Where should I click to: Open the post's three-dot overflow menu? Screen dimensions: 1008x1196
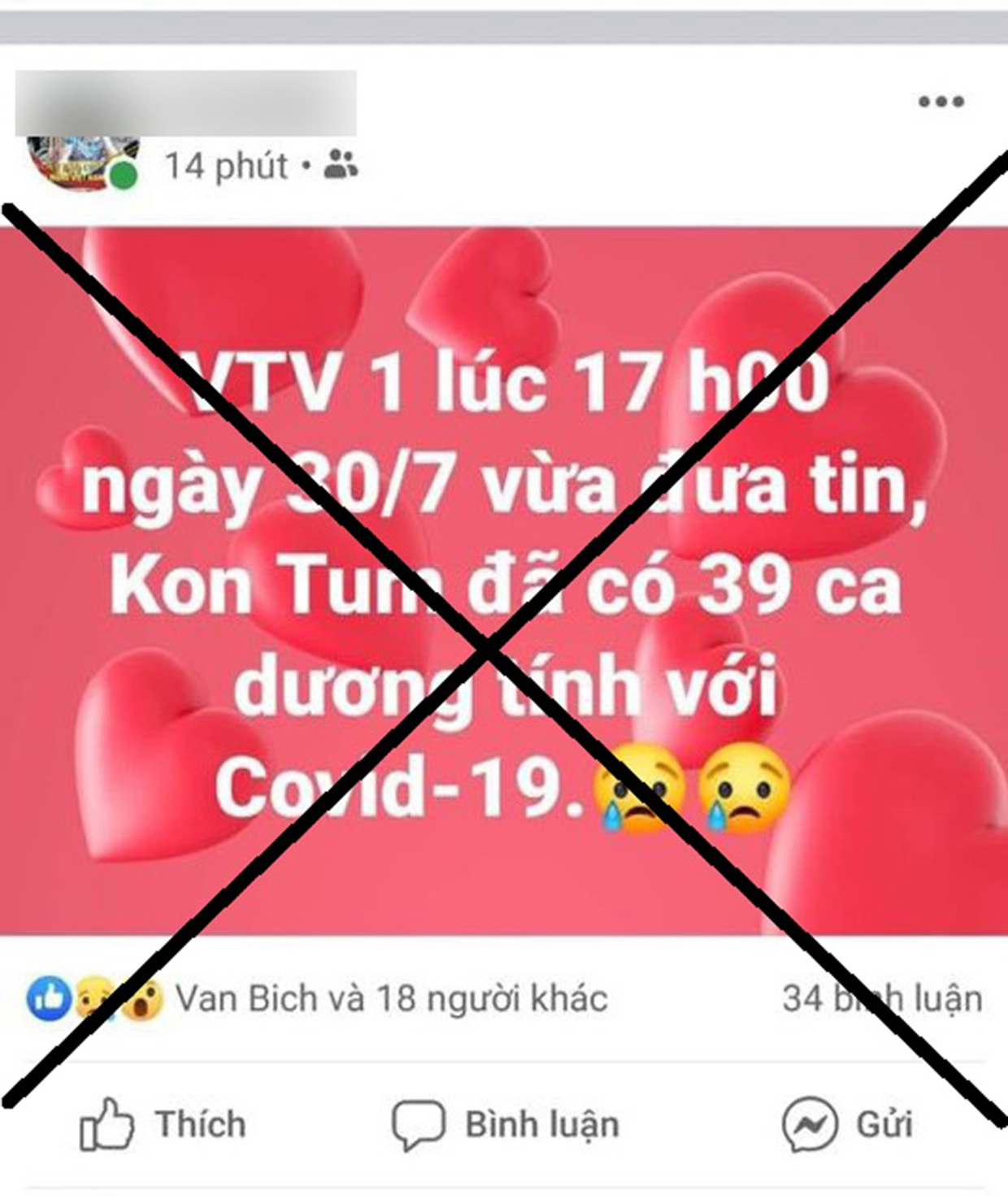click(941, 102)
